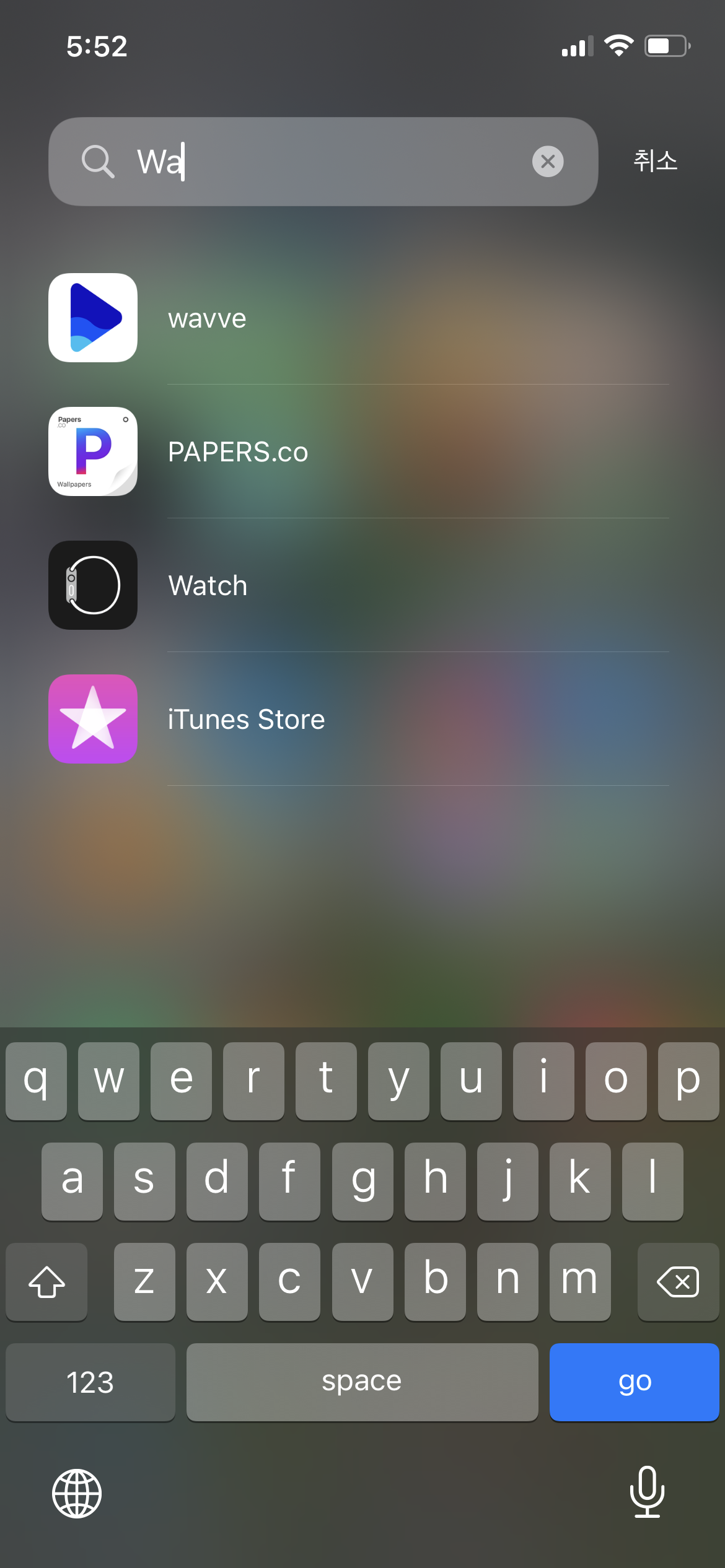Tap the blue go key
Image resolution: width=725 pixels, height=1568 pixels.
(x=634, y=1382)
